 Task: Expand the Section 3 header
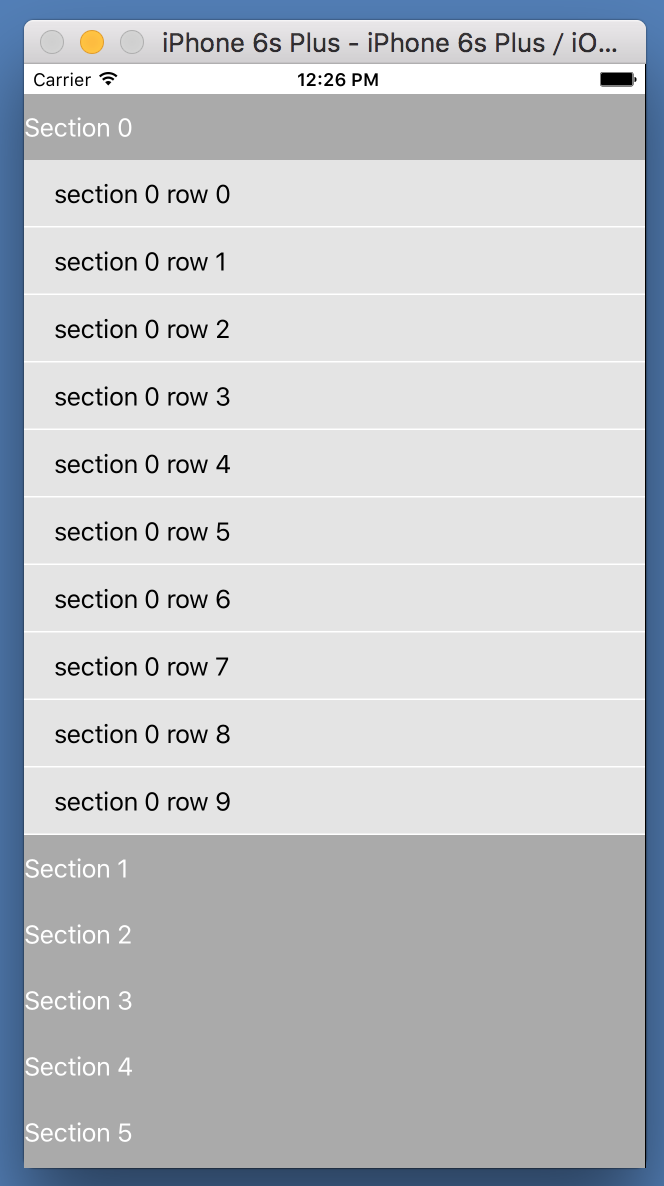[334, 1001]
